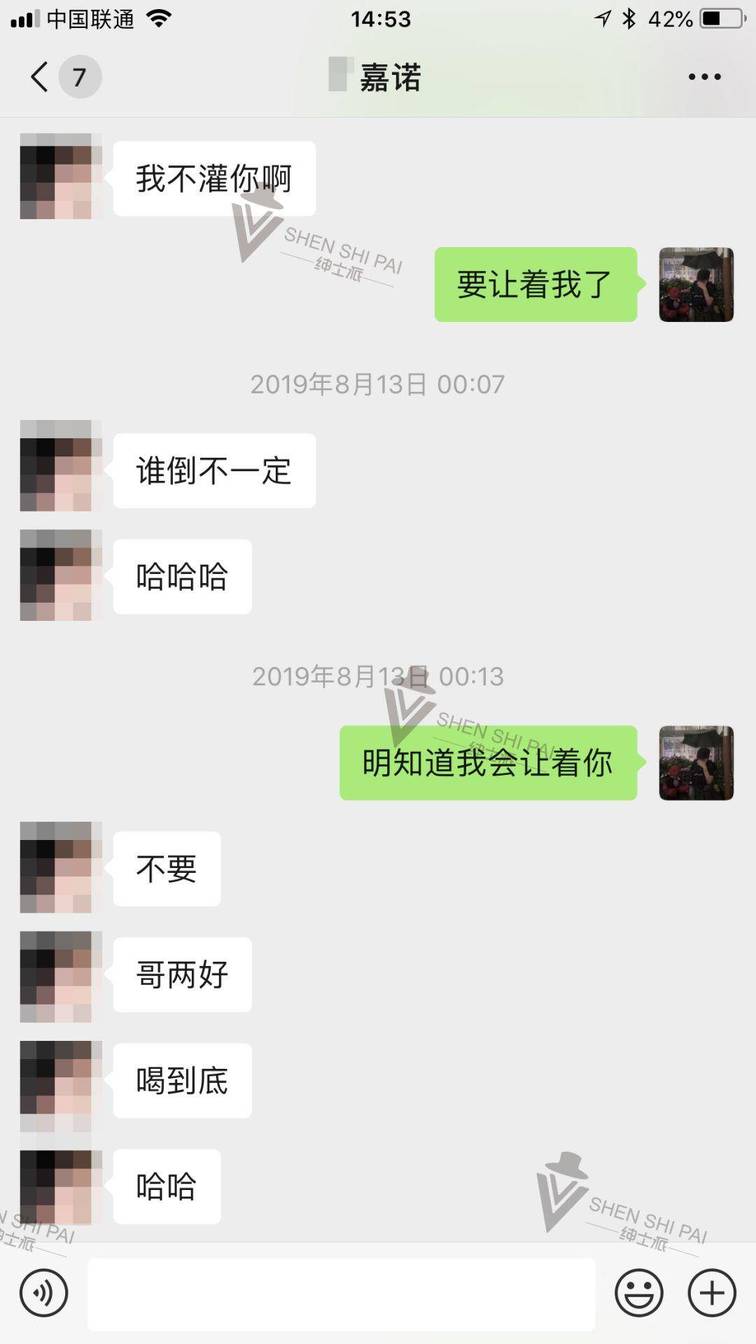Tap the message input field
The width and height of the screenshot is (756, 1344).
340,1292
